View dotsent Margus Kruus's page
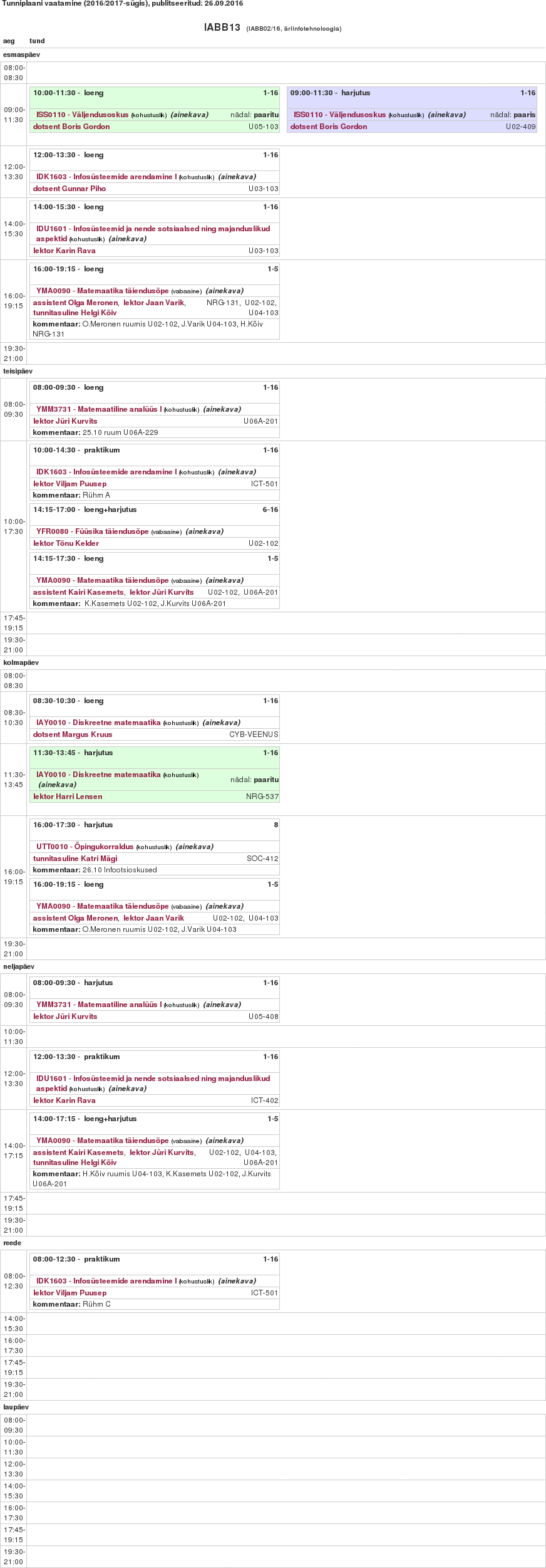This screenshot has height=1568, width=546. pos(73,734)
